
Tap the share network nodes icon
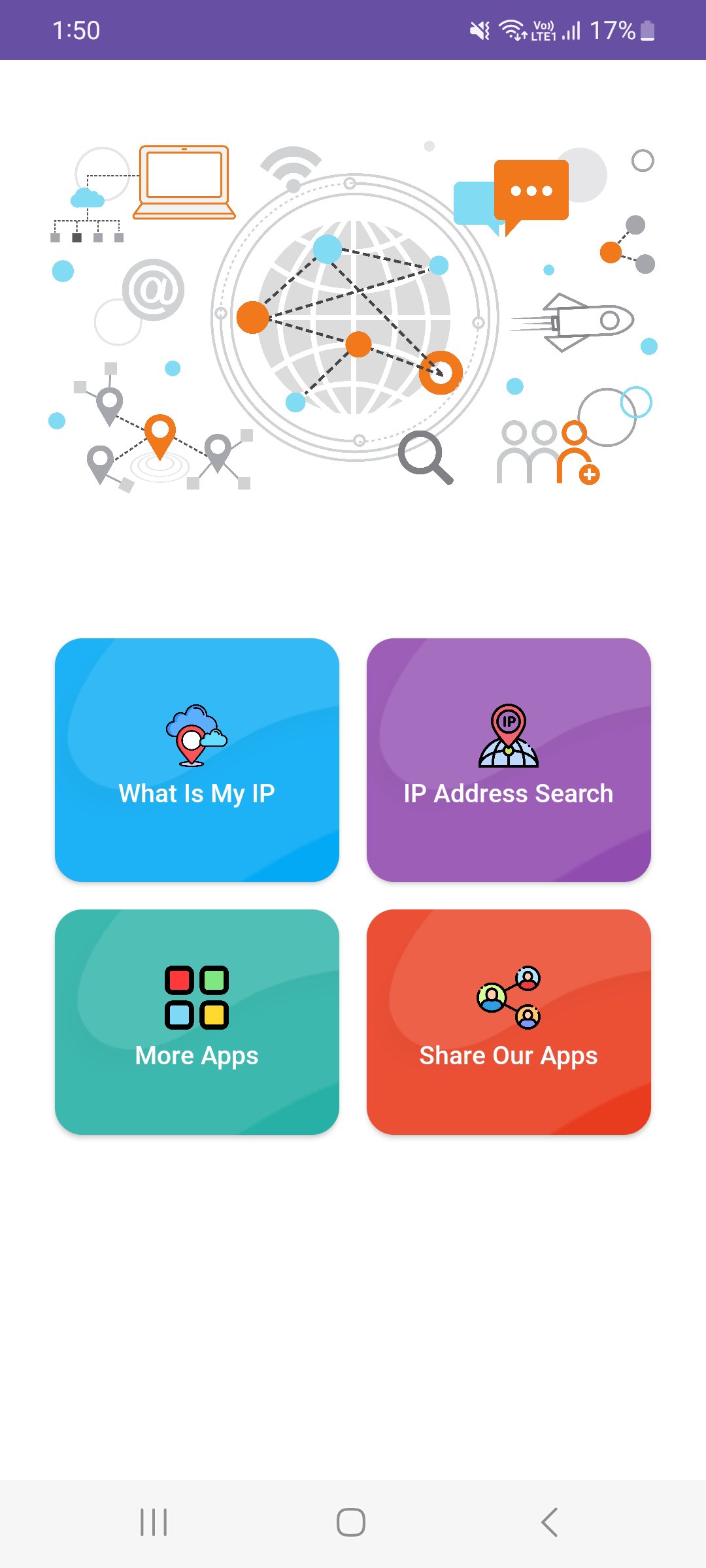tap(509, 996)
